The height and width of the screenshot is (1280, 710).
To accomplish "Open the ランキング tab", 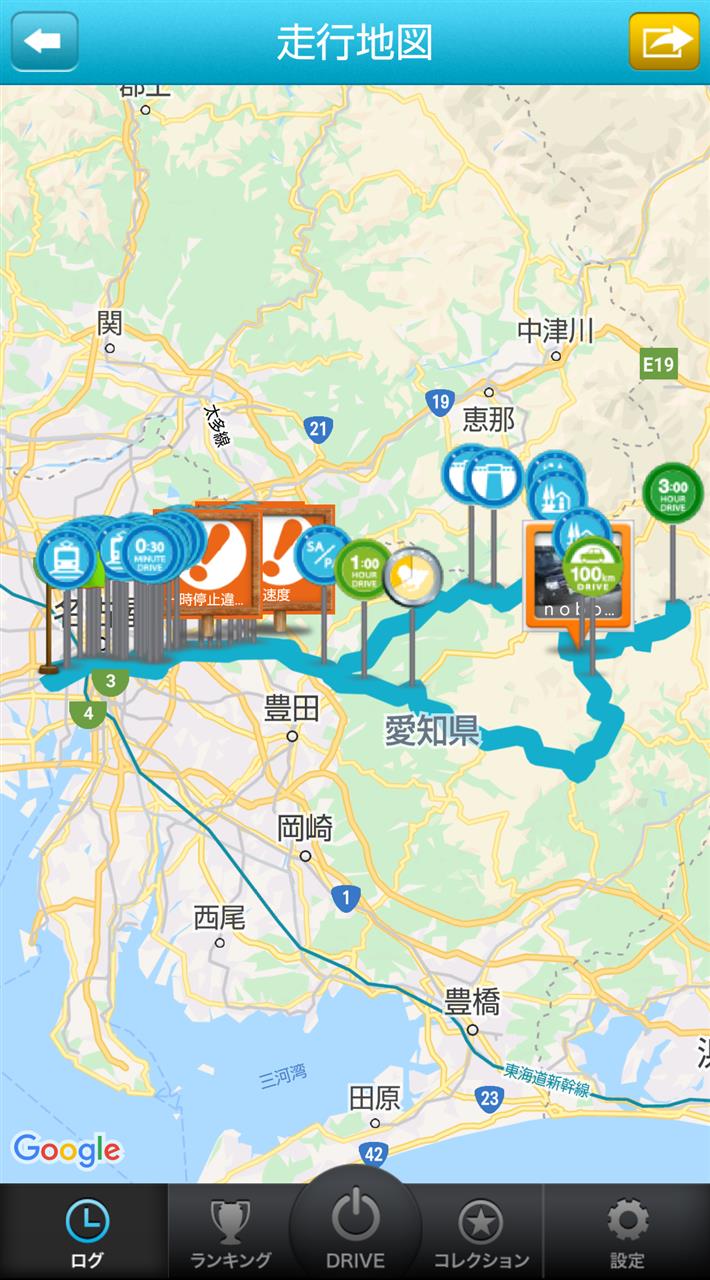I will point(230,1232).
